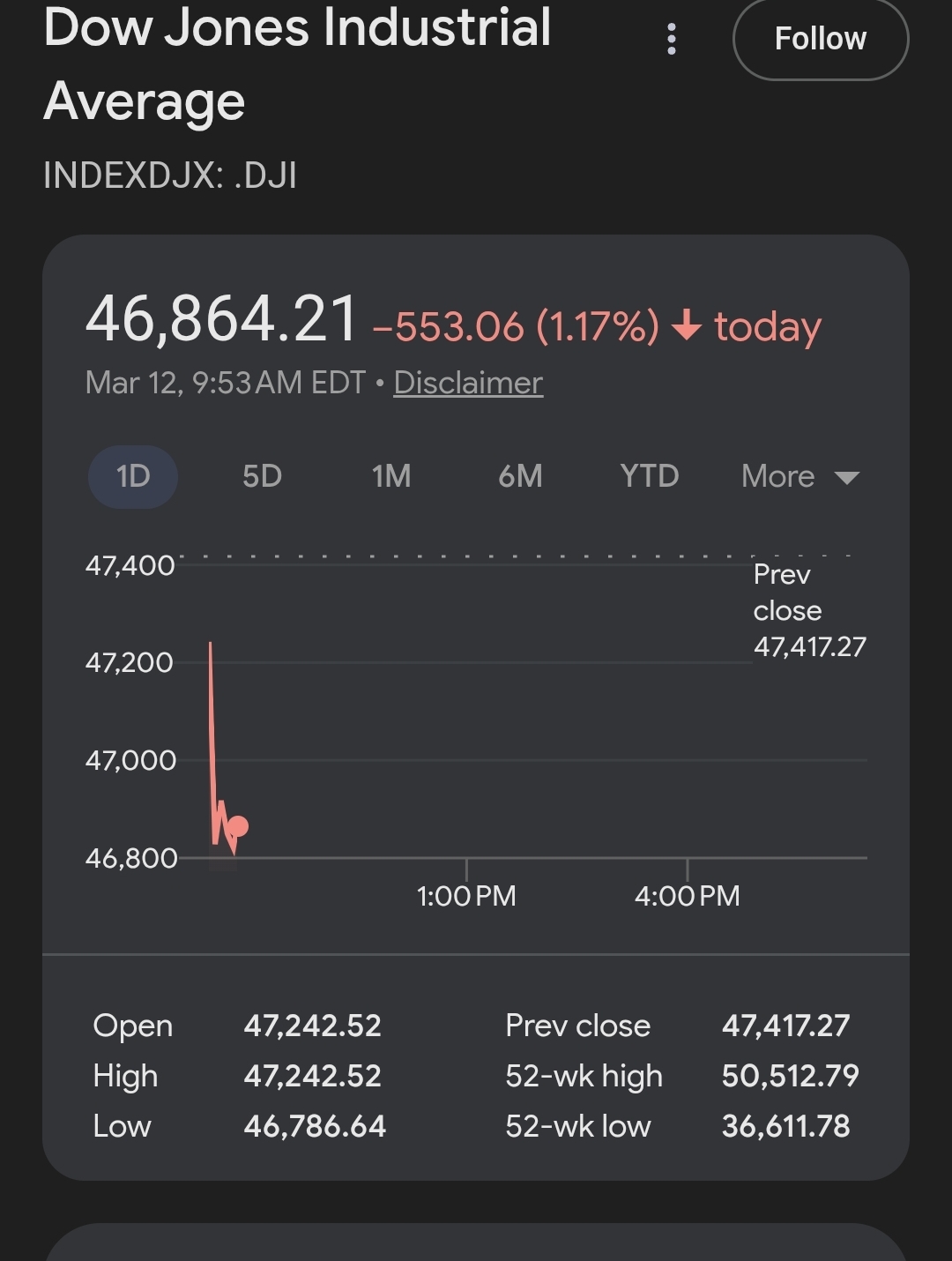
Task: Keep the 1D view selected
Action: pos(132,476)
